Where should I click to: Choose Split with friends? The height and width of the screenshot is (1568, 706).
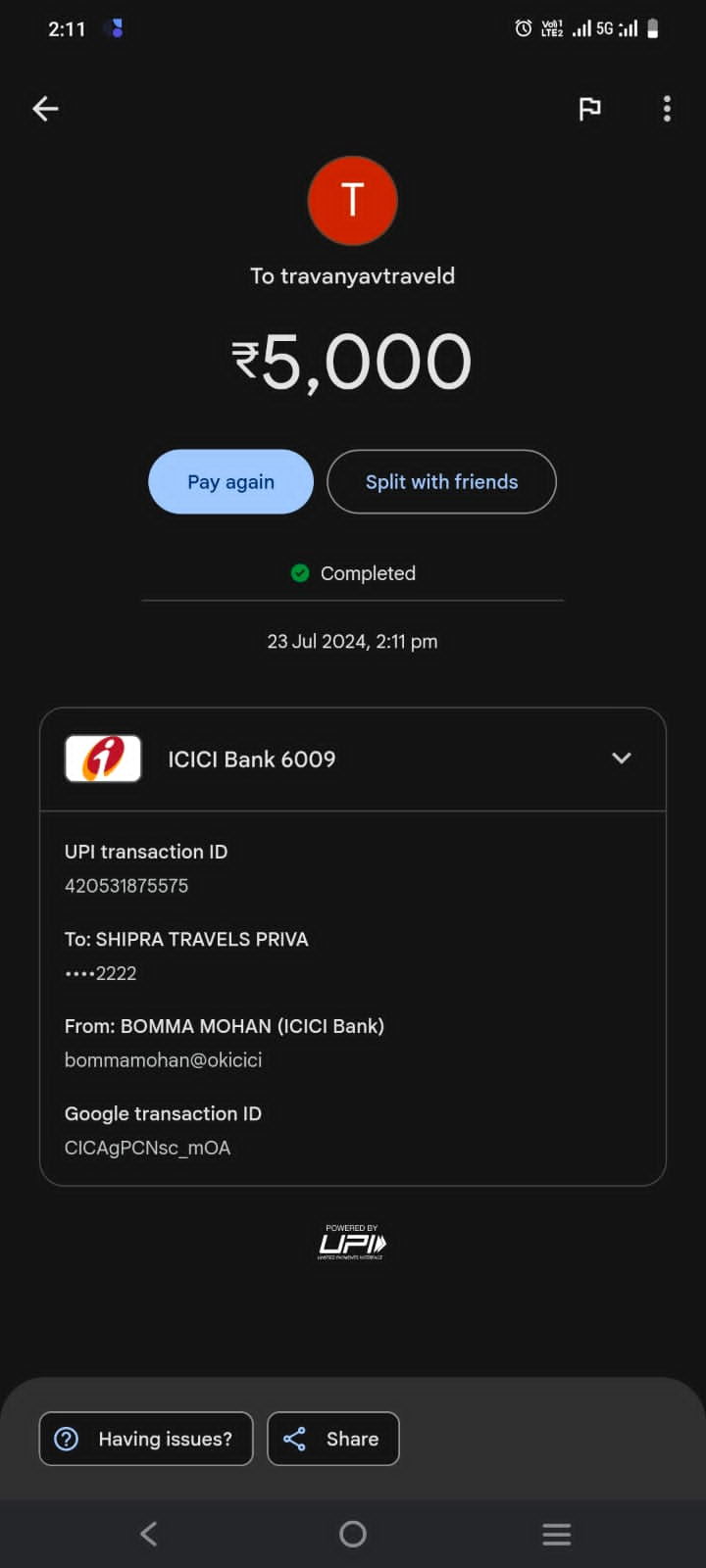pyautogui.click(x=441, y=481)
